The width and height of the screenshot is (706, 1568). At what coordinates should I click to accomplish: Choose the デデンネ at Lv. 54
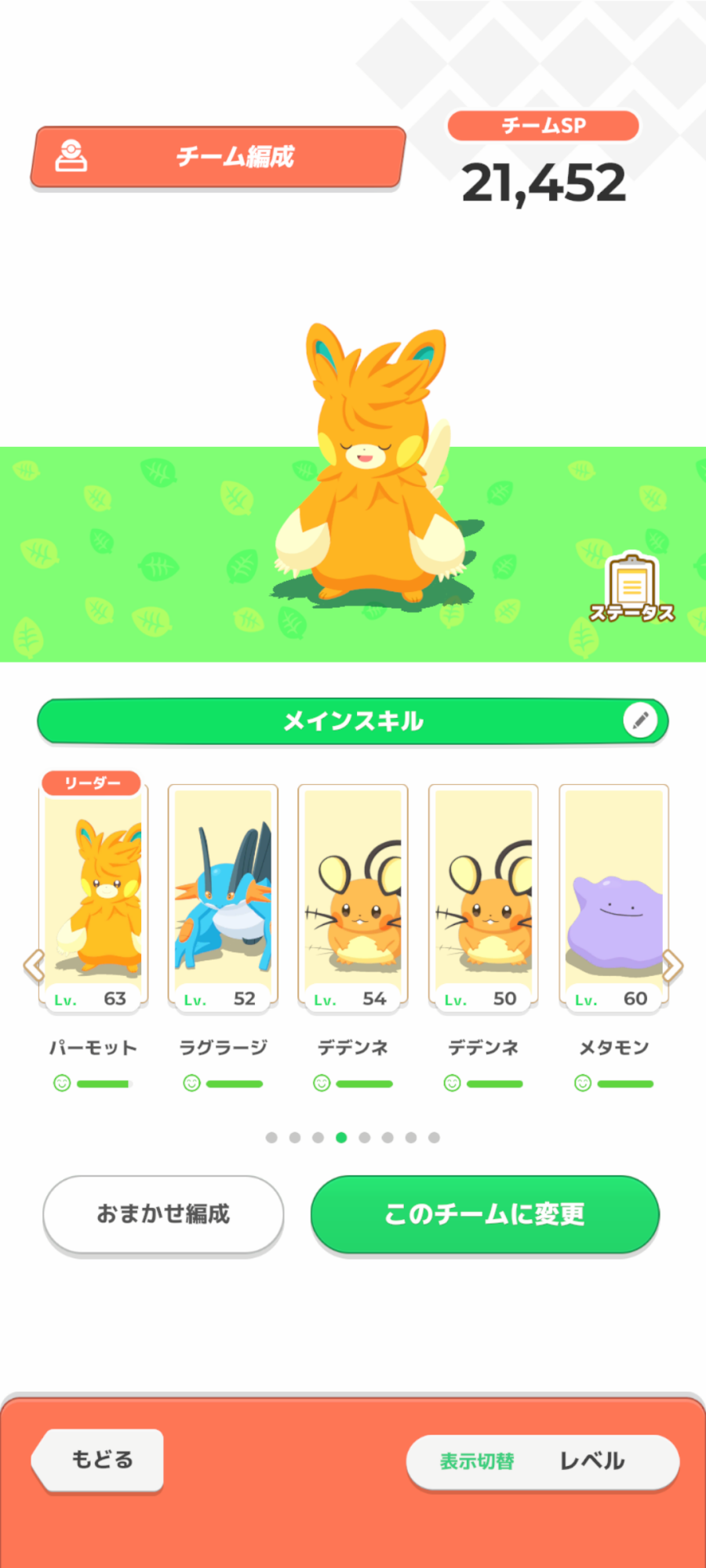coord(353,894)
